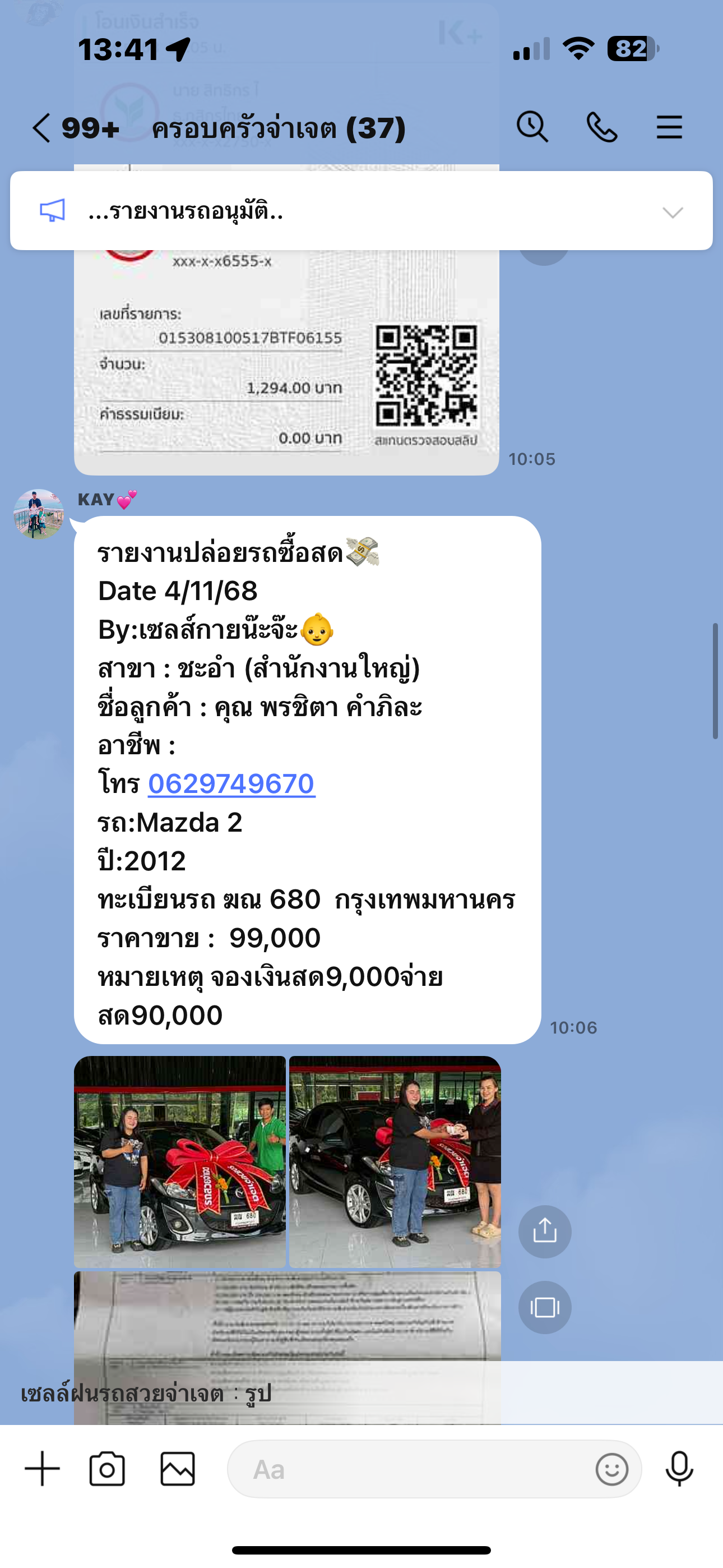Expand the pinned announcement banner

coord(673,212)
